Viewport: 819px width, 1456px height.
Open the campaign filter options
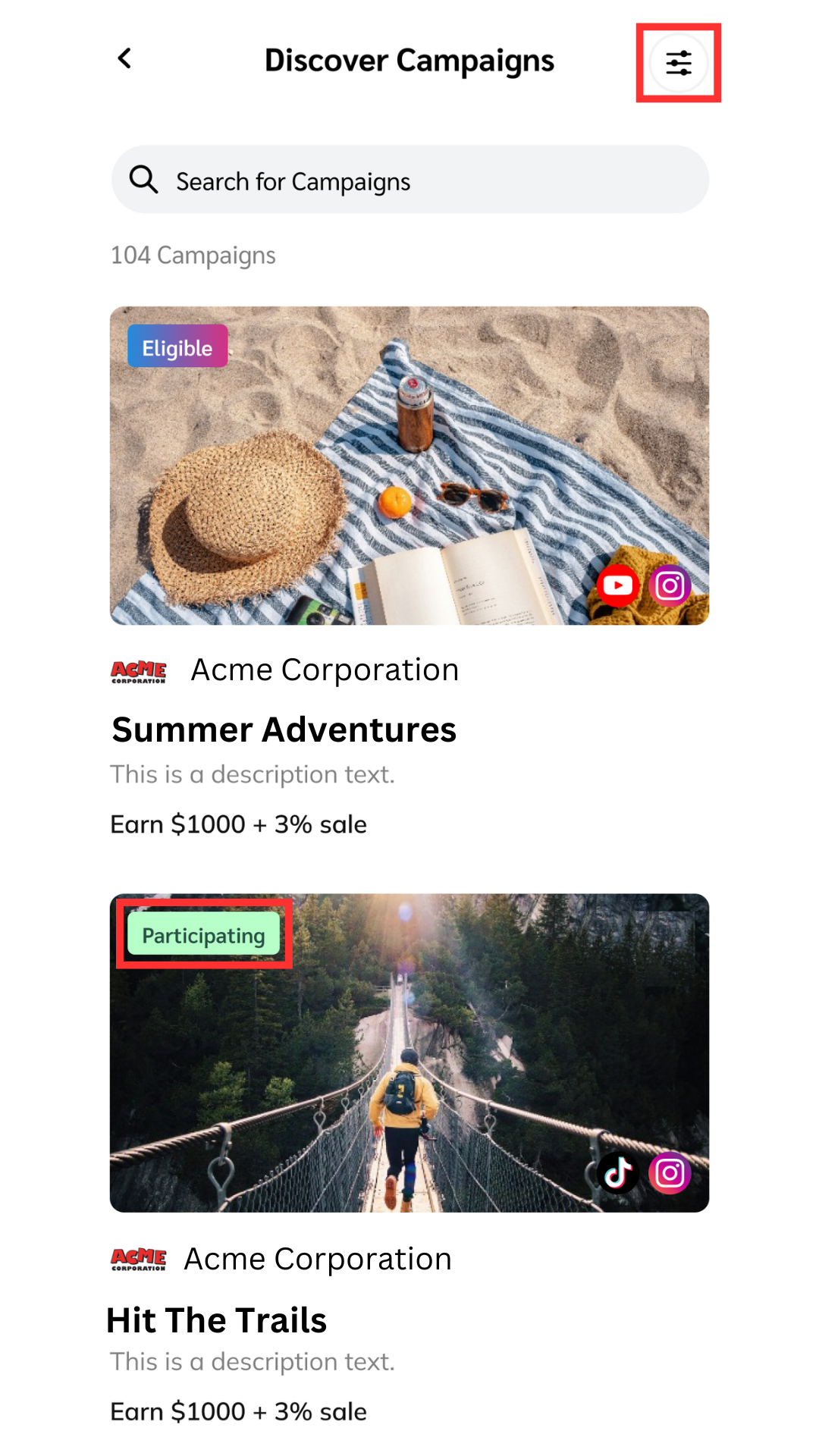678,63
